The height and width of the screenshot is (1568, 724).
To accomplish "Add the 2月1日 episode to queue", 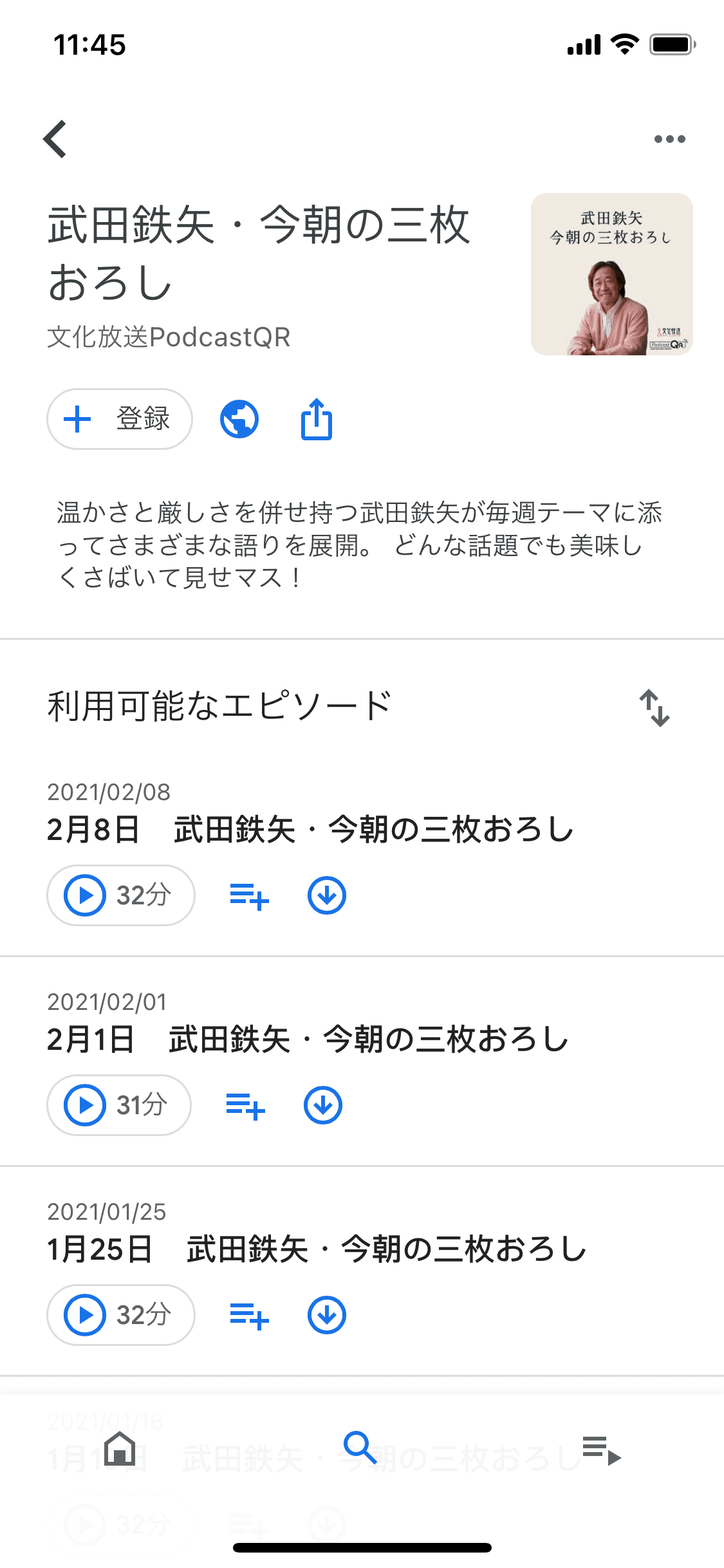I will (x=245, y=1106).
